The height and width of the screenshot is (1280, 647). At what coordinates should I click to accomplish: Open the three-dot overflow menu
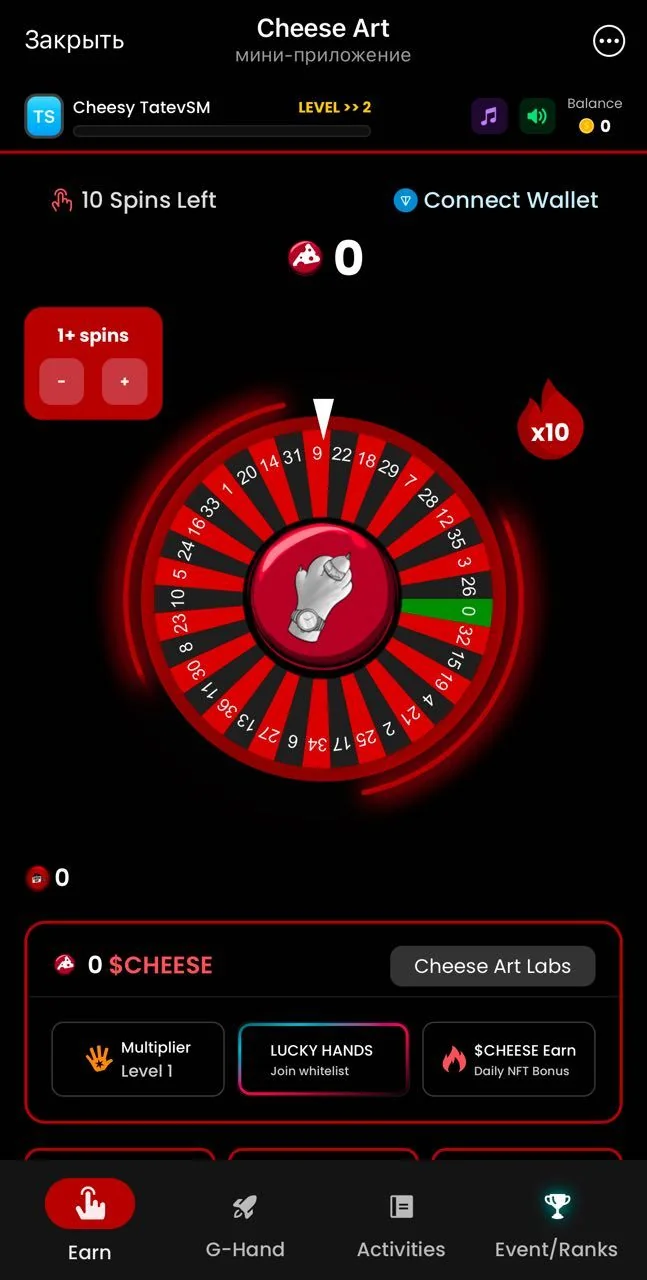[x=608, y=41]
